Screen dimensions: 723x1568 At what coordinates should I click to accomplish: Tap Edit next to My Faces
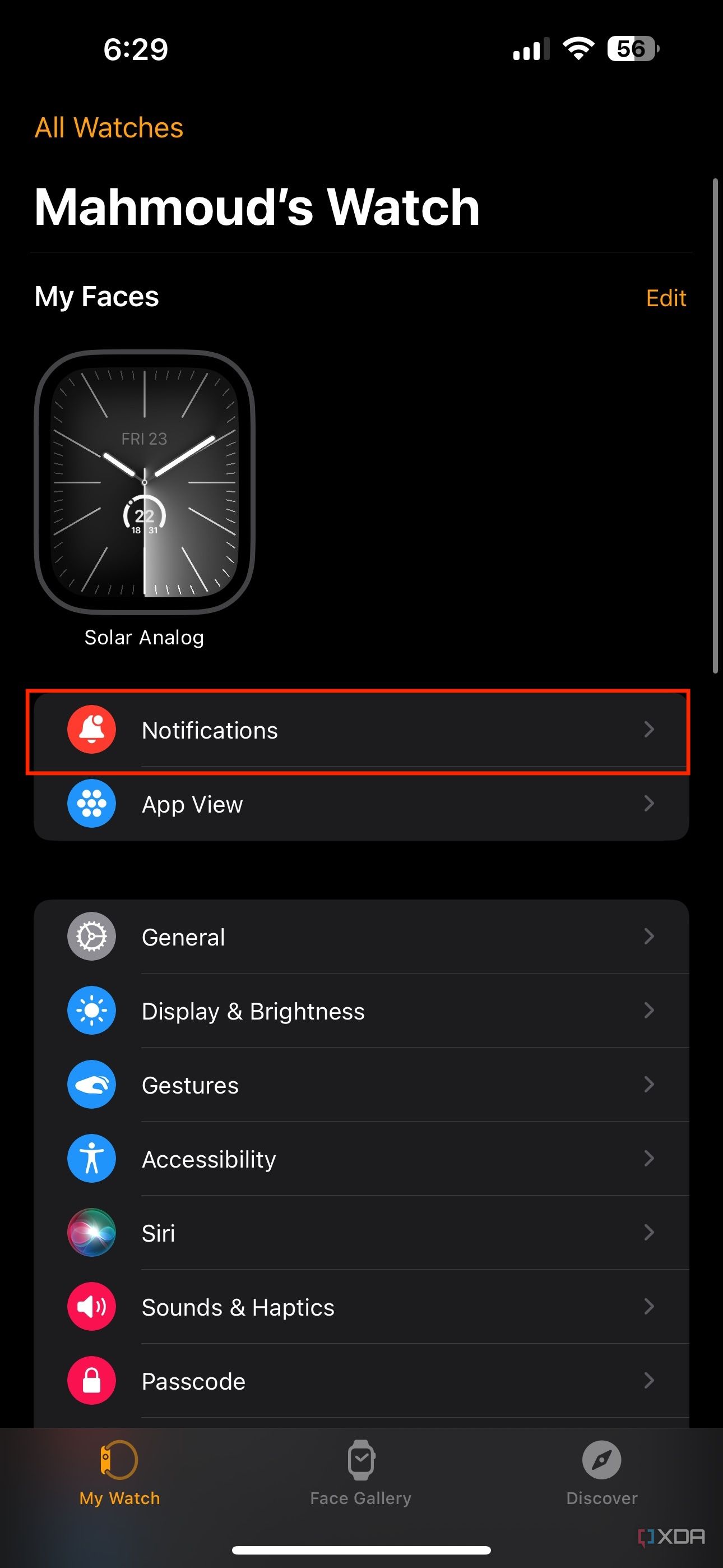tap(665, 298)
